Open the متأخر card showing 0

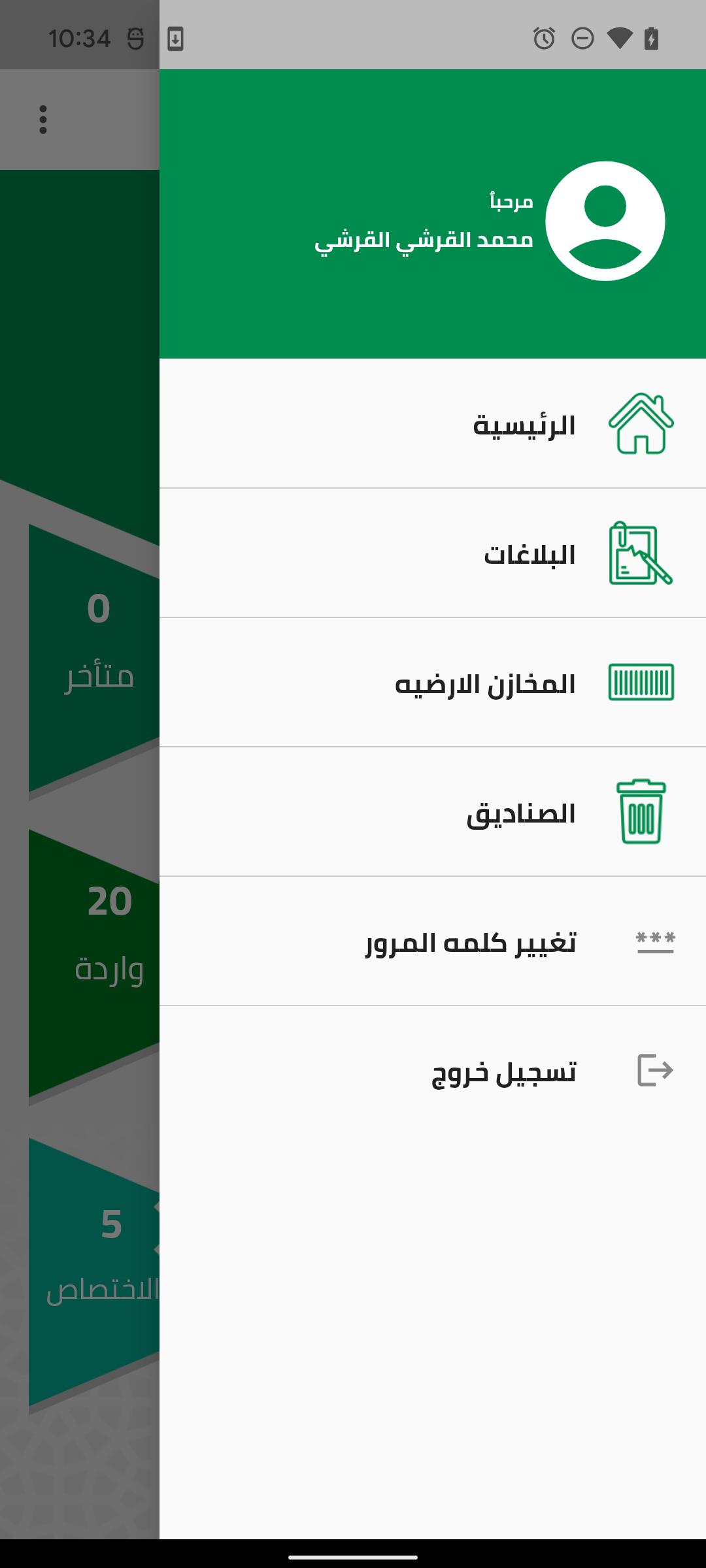94,660
